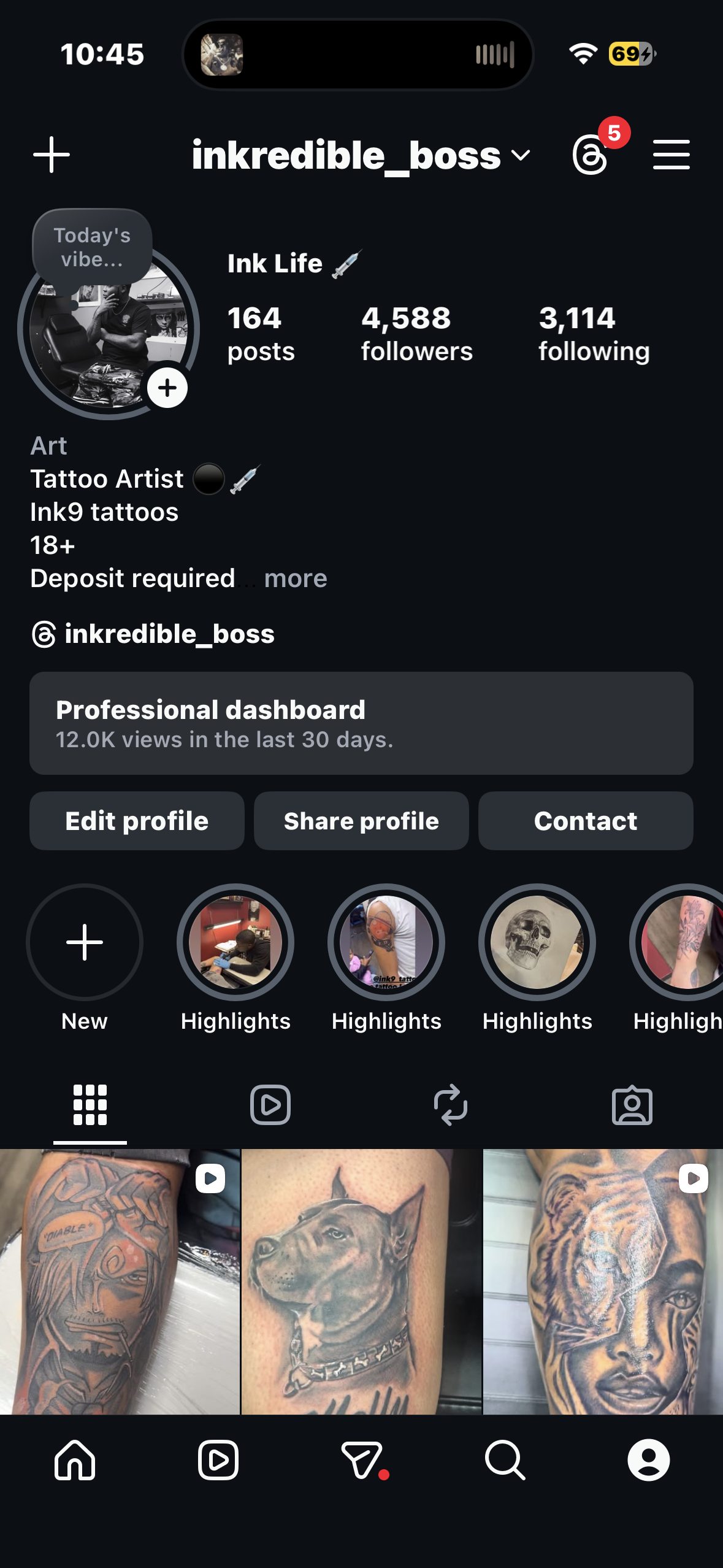Create a New highlight
Image resolution: width=723 pixels, height=1568 pixels.
point(85,942)
